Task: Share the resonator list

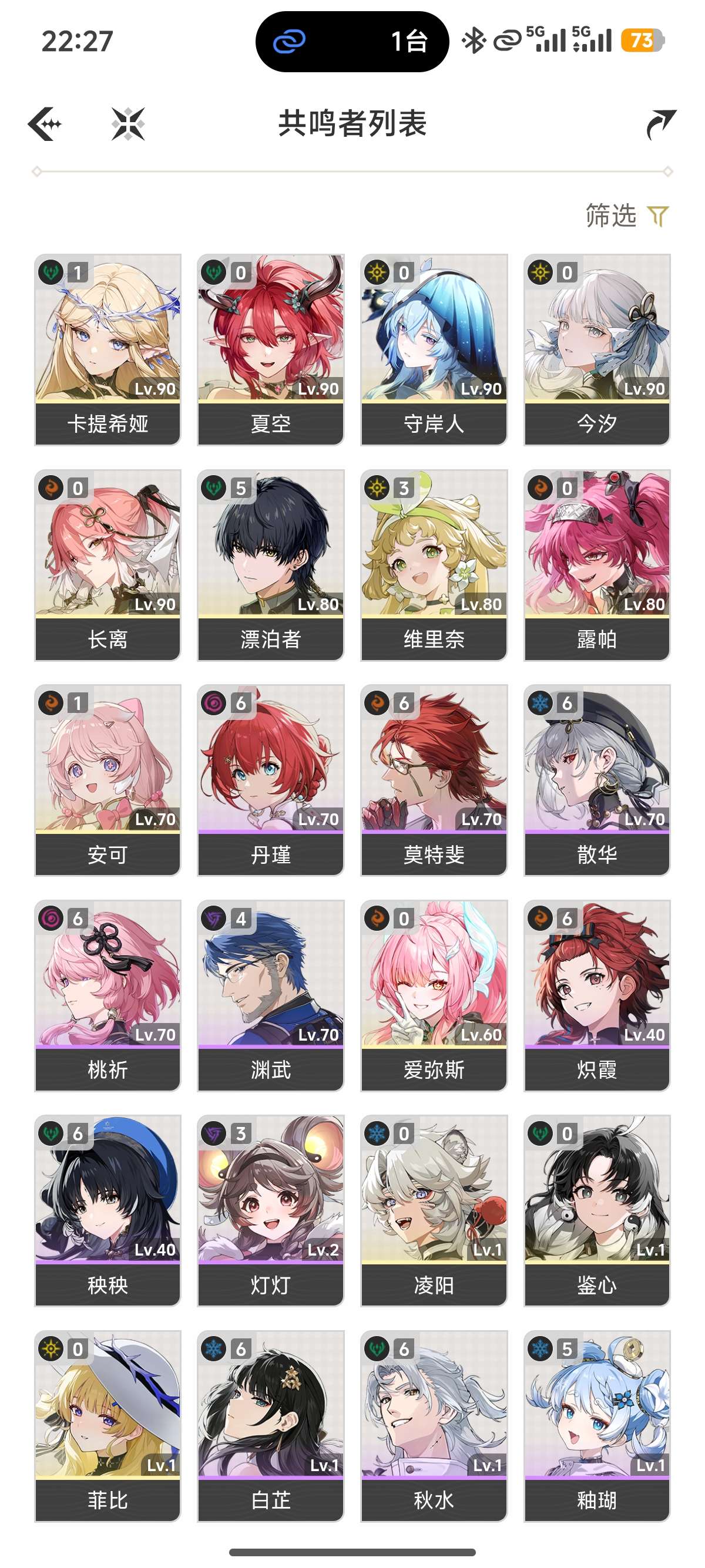Action: (x=660, y=124)
